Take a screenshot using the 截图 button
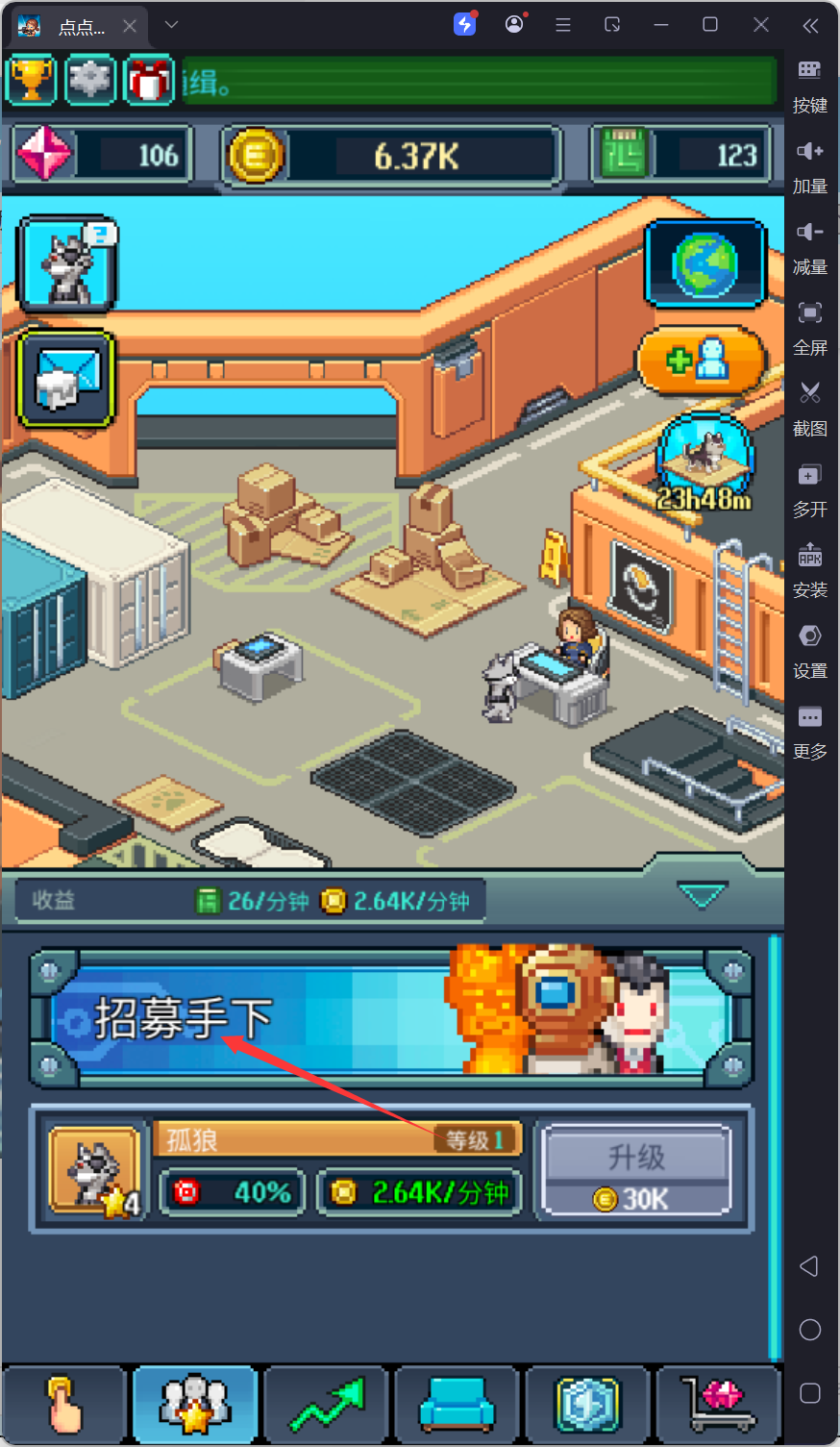 [x=809, y=405]
